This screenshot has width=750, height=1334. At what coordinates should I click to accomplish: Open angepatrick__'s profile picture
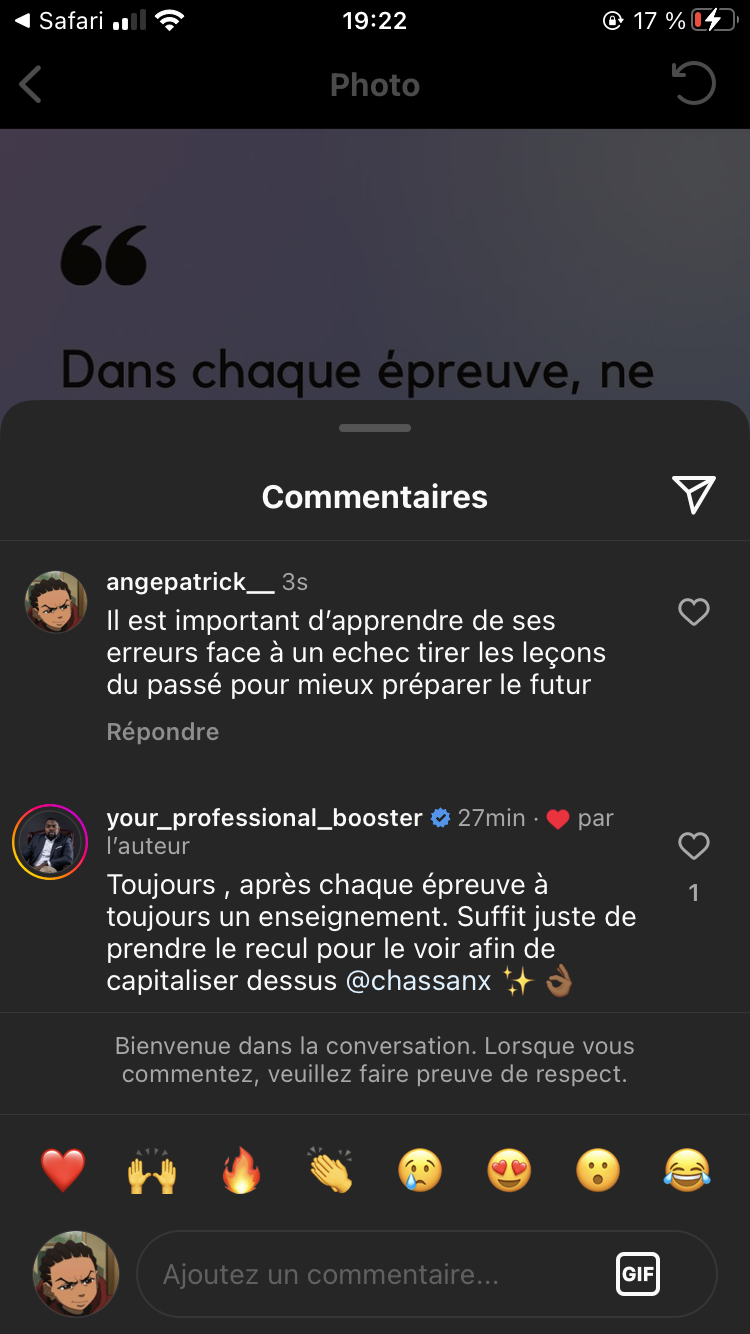56,602
